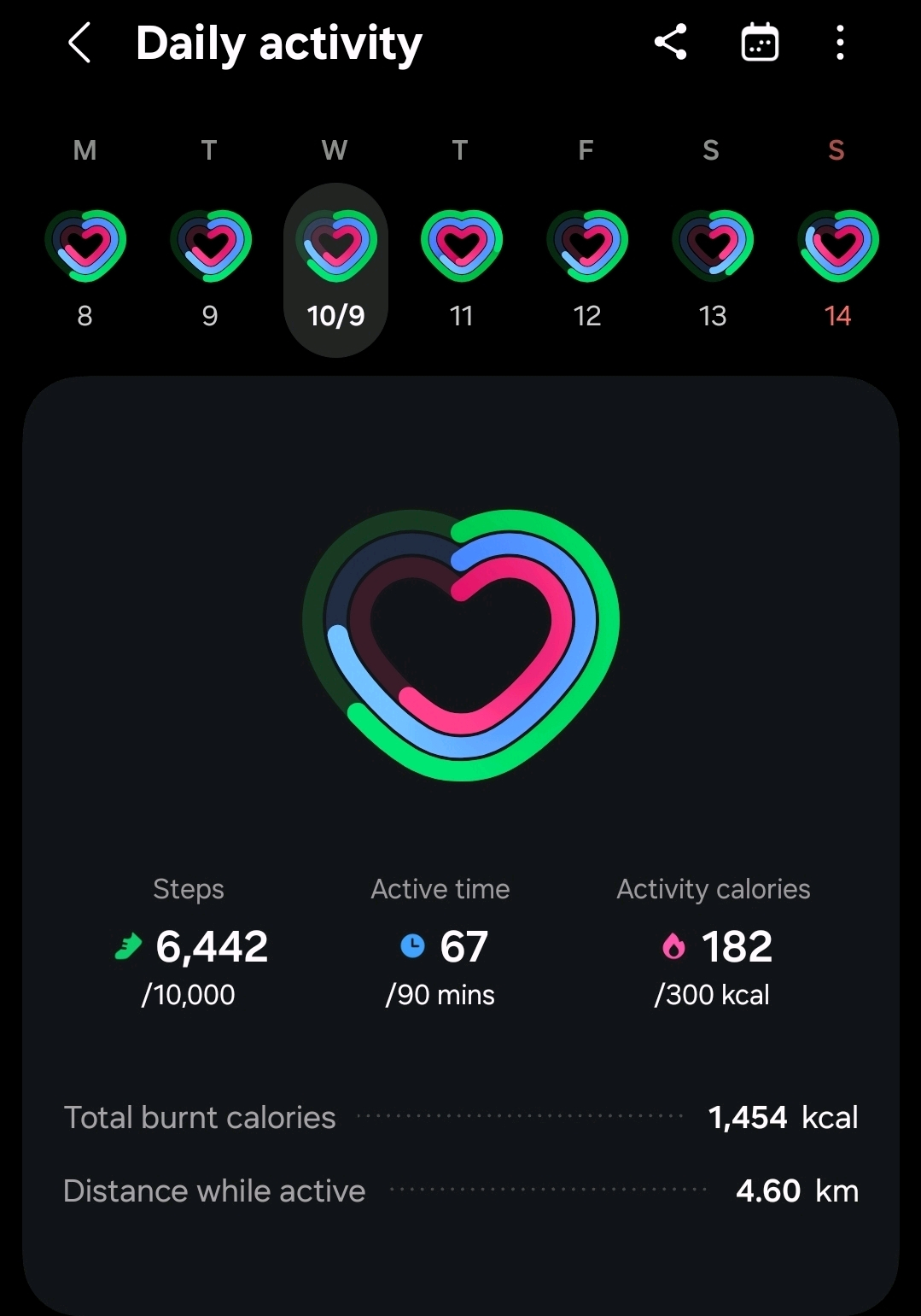The height and width of the screenshot is (1316, 921).
Task: Open the more options menu
Action: click(x=840, y=43)
